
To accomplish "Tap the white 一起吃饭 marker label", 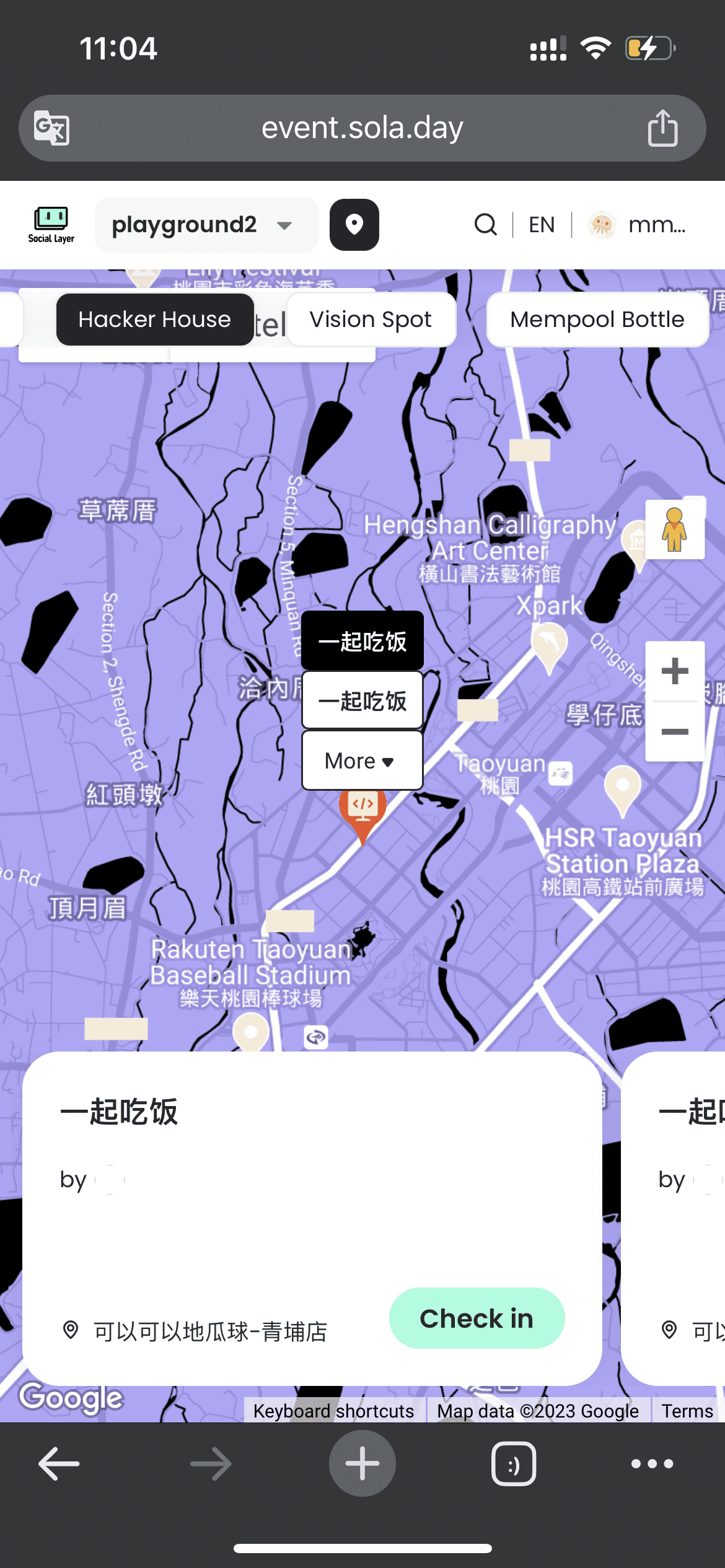I will pos(362,700).
